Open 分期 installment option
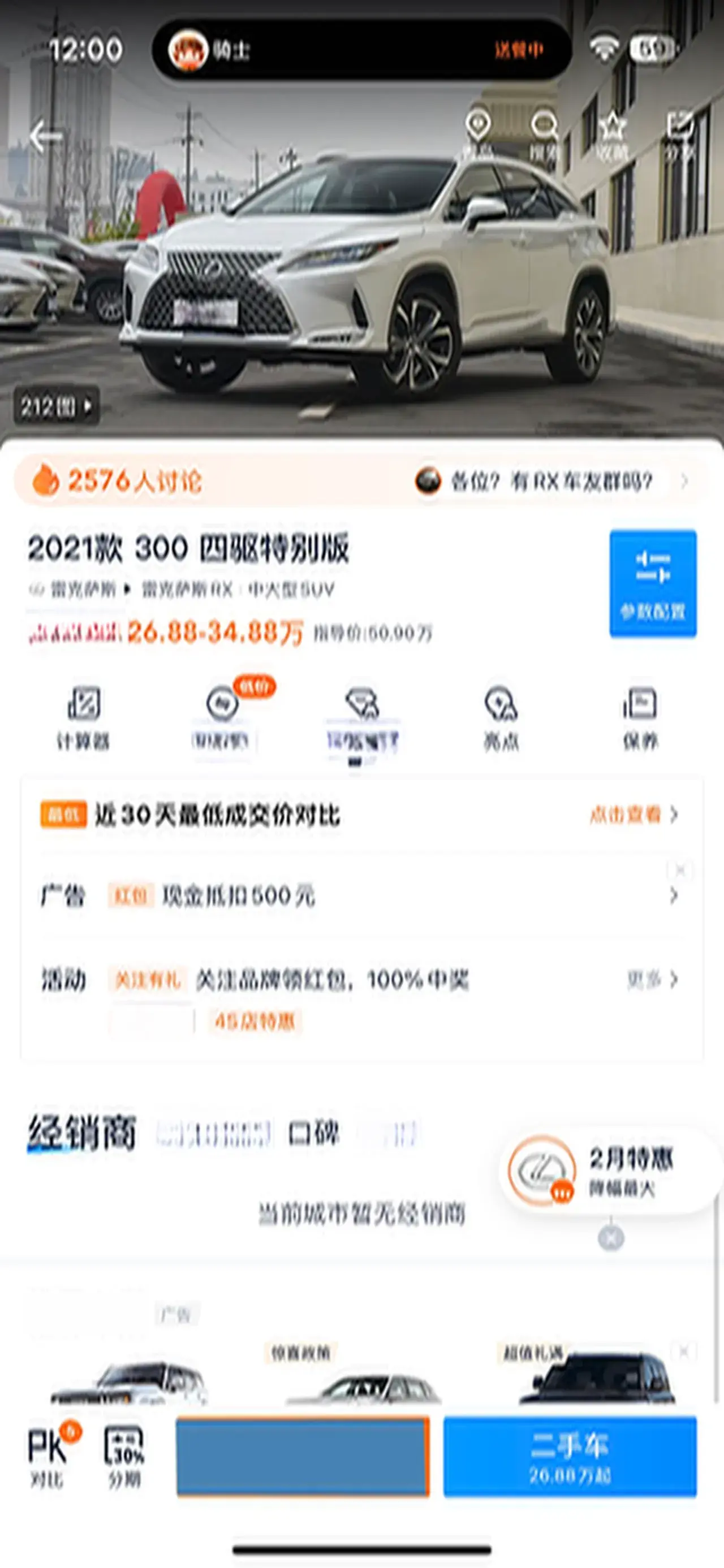 click(x=124, y=1456)
